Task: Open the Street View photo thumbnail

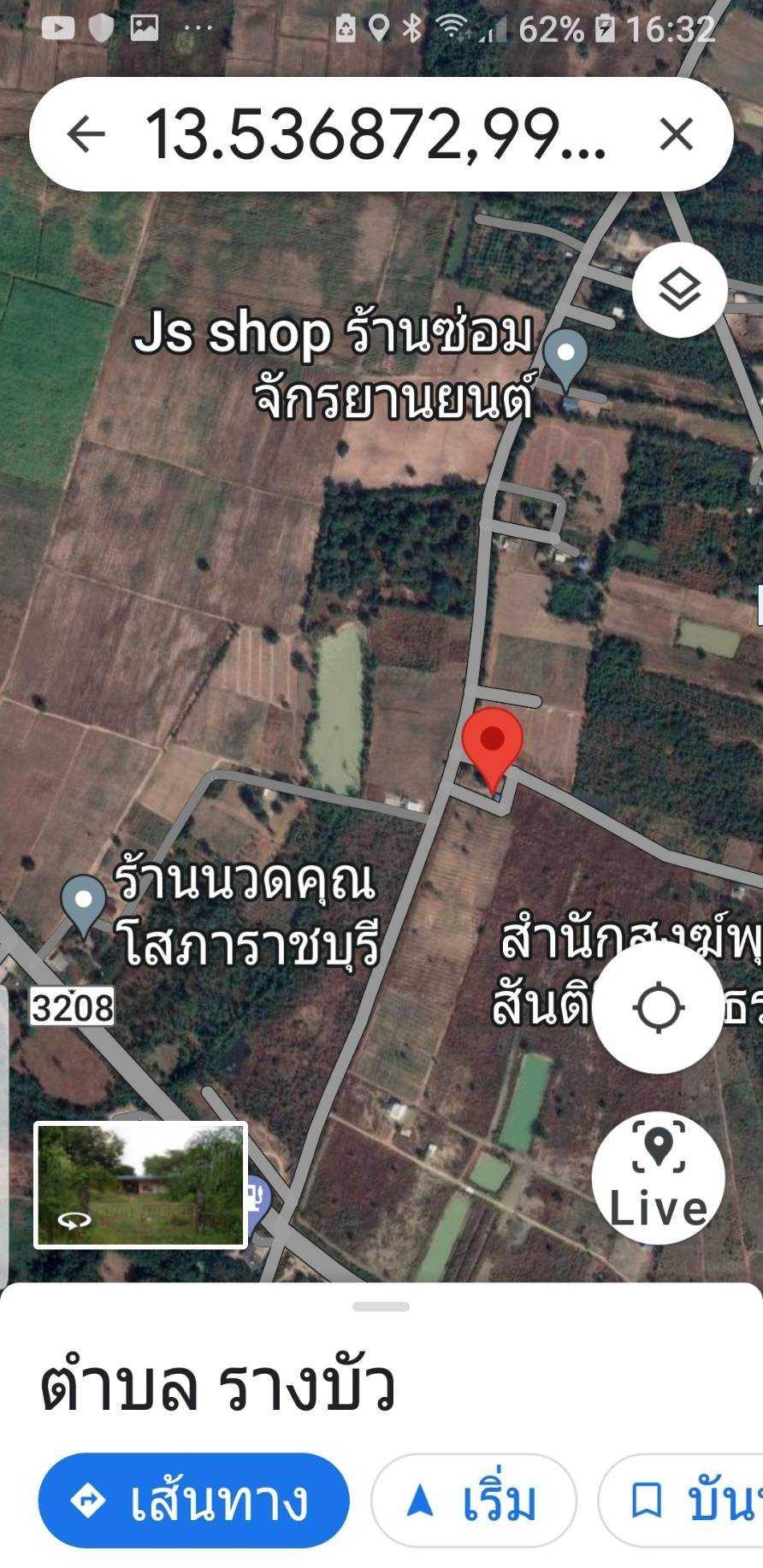Action: point(141,1185)
